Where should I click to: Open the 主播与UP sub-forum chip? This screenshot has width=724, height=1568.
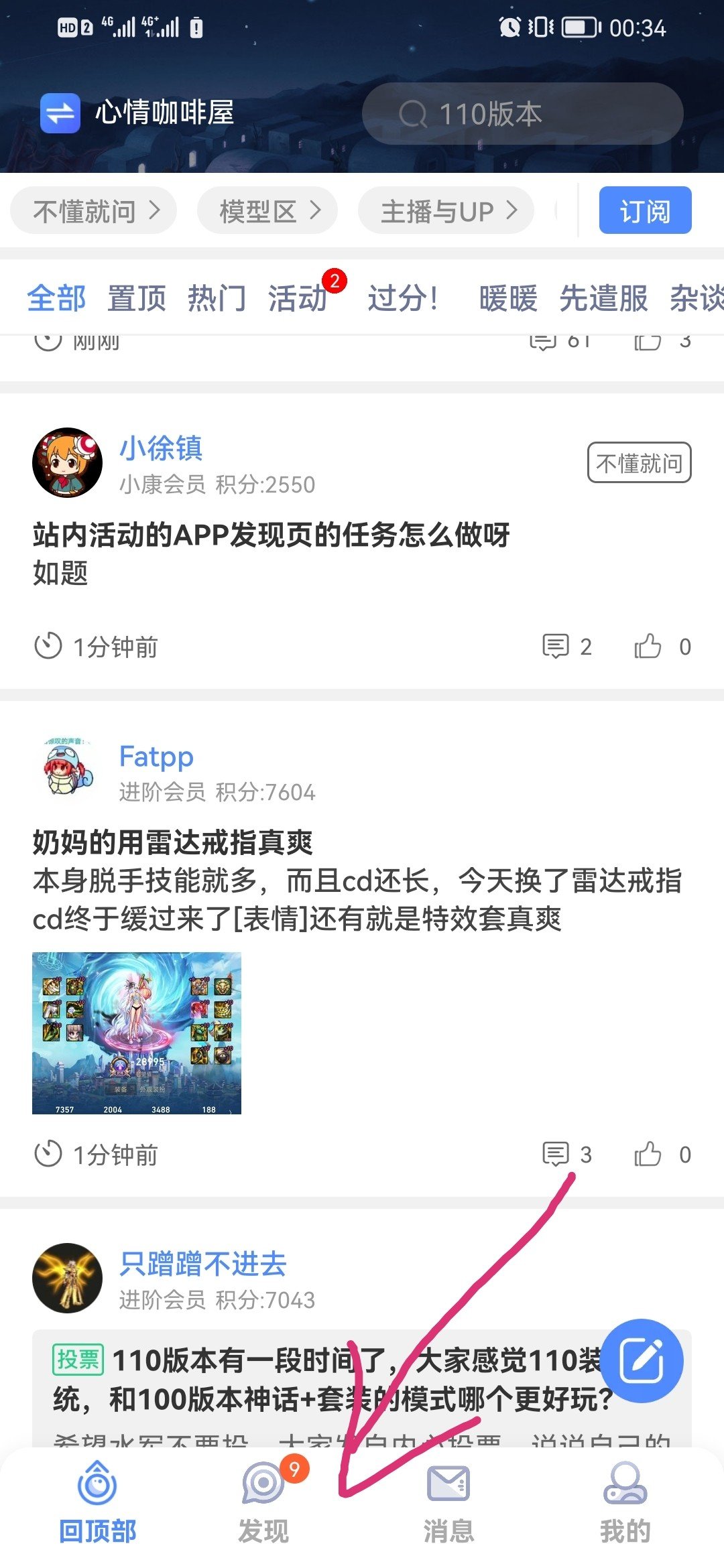click(446, 211)
